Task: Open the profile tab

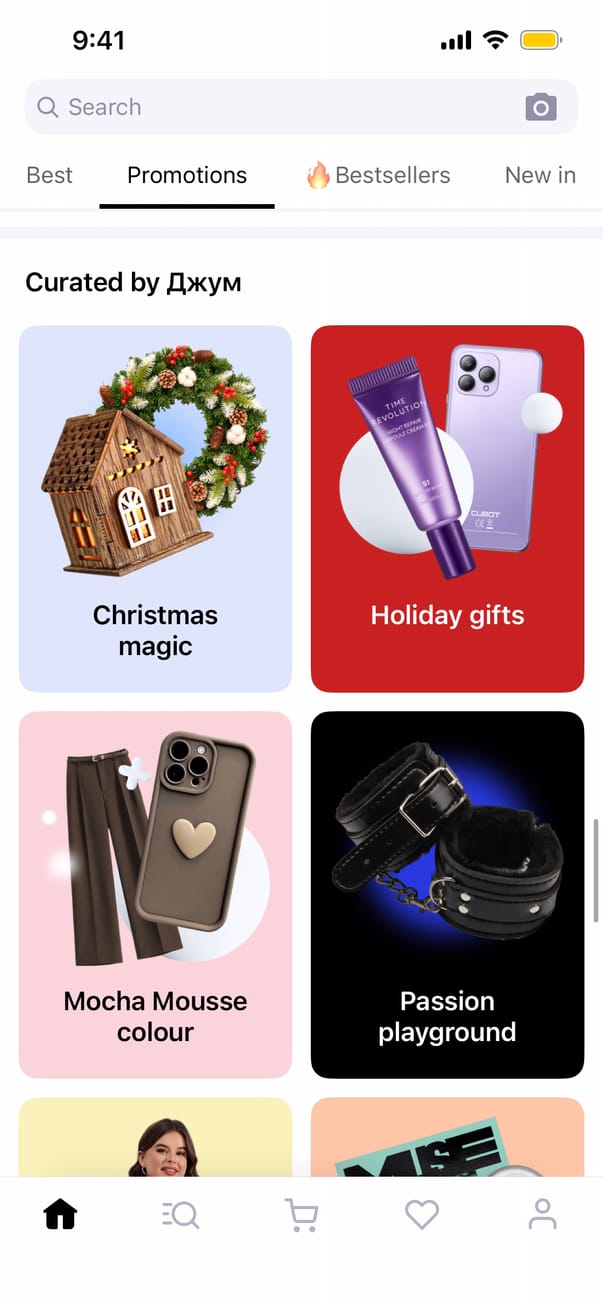Action: click(542, 1215)
